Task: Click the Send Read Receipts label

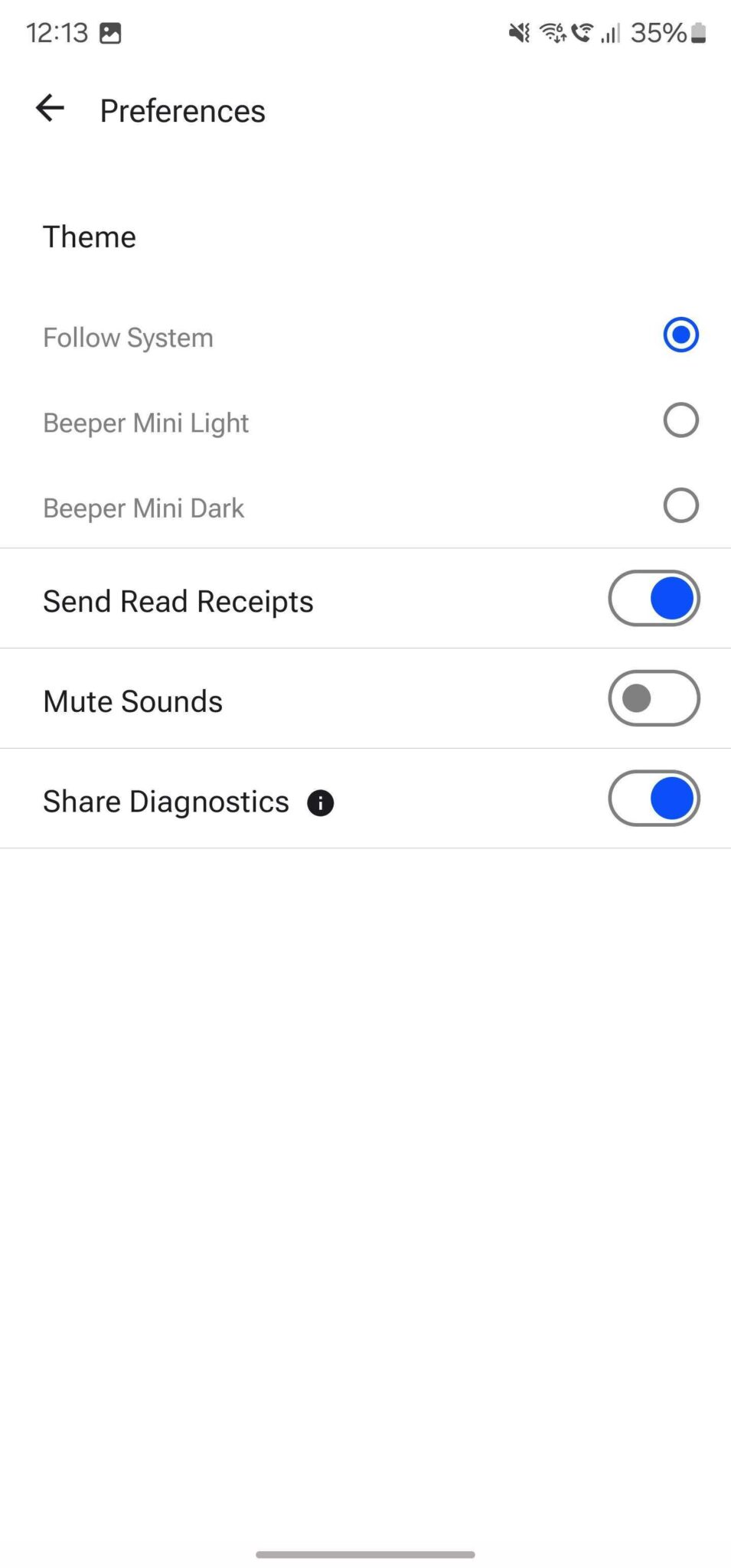Action: click(x=178, y=600)
